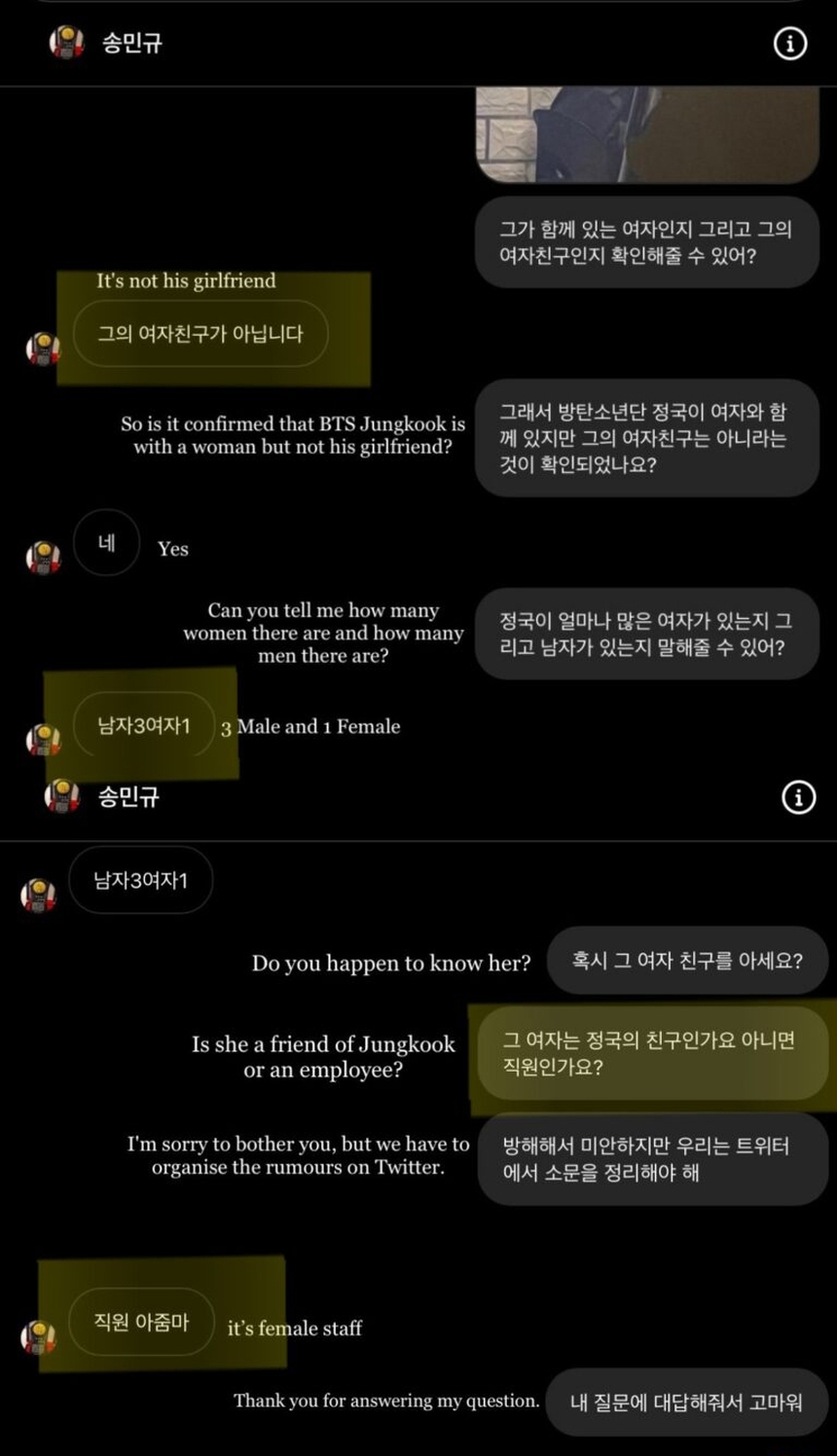Click the "내 질문에 대답해줘서 고마워" sent message

click(x=685, y=1401)
